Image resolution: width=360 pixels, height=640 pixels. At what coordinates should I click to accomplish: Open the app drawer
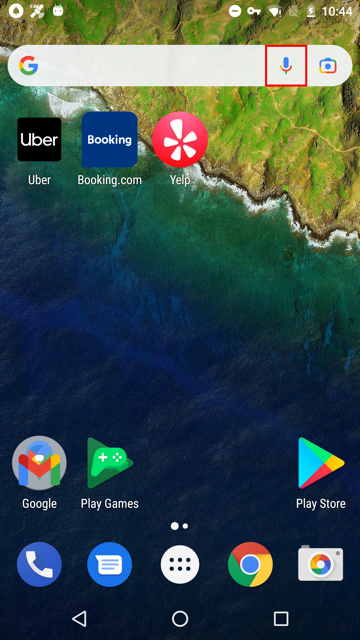point(180,564)
